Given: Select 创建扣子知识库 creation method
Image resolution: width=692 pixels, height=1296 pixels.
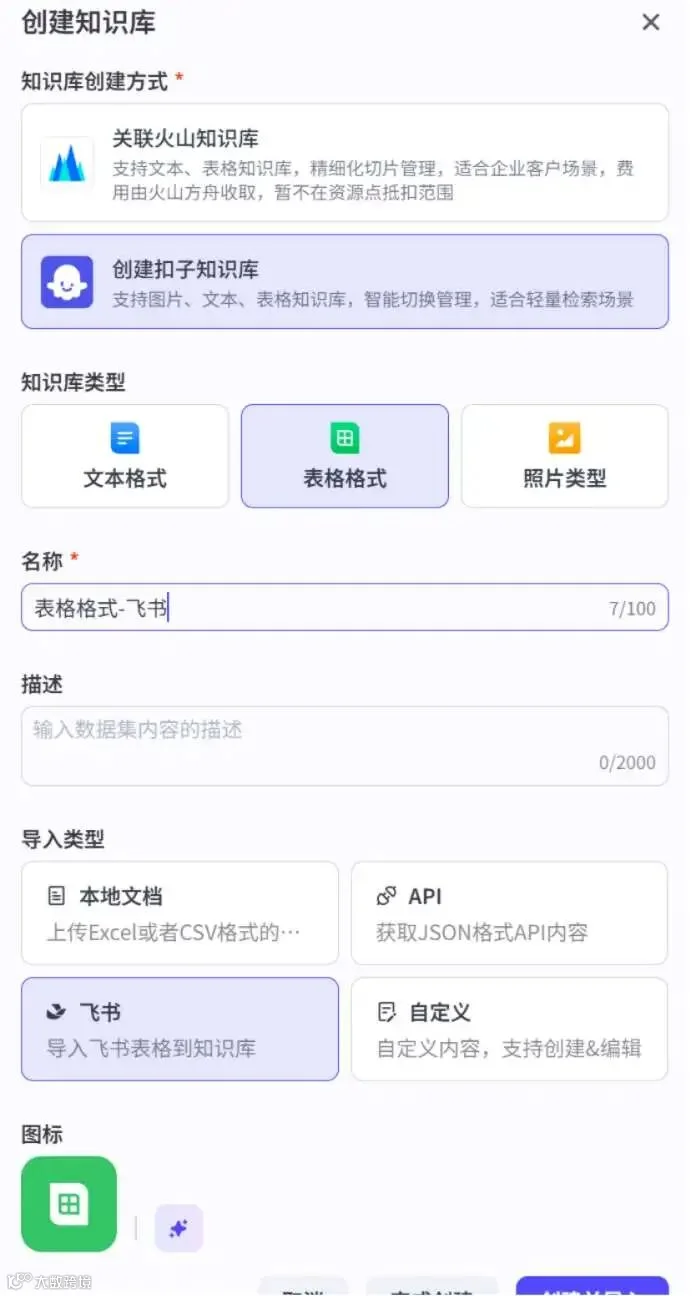Looking at the screenshot, I should point(345,282).
